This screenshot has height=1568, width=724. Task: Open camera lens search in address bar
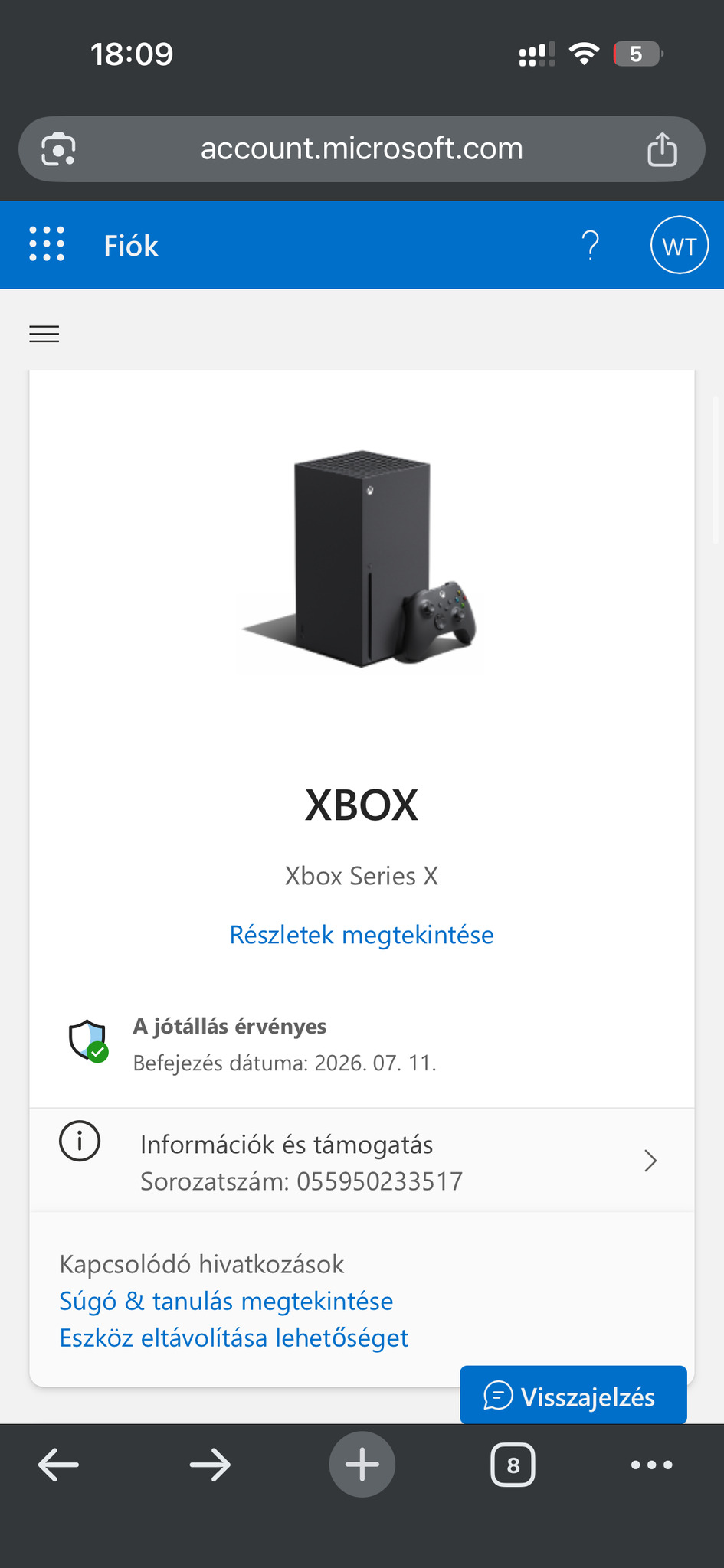59,149
